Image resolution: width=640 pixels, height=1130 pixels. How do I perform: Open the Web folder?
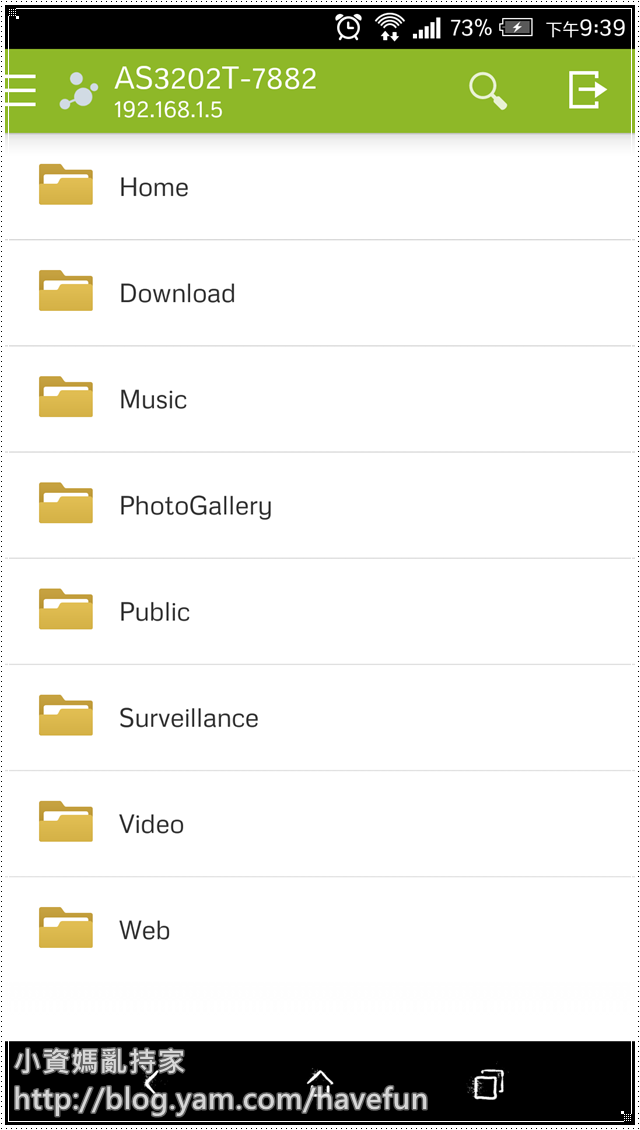tap(144, 930)
